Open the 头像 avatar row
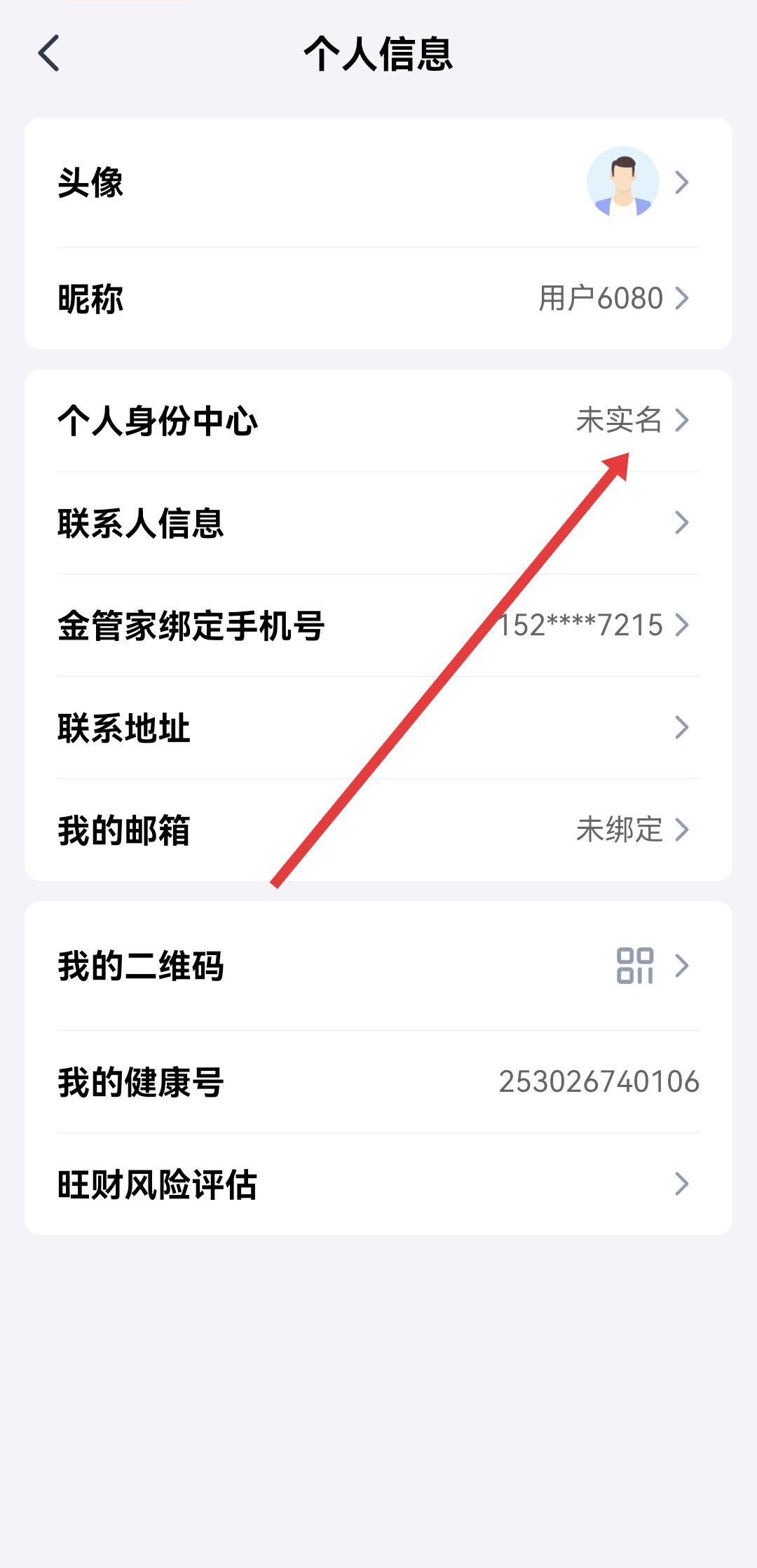 (378, 182)
